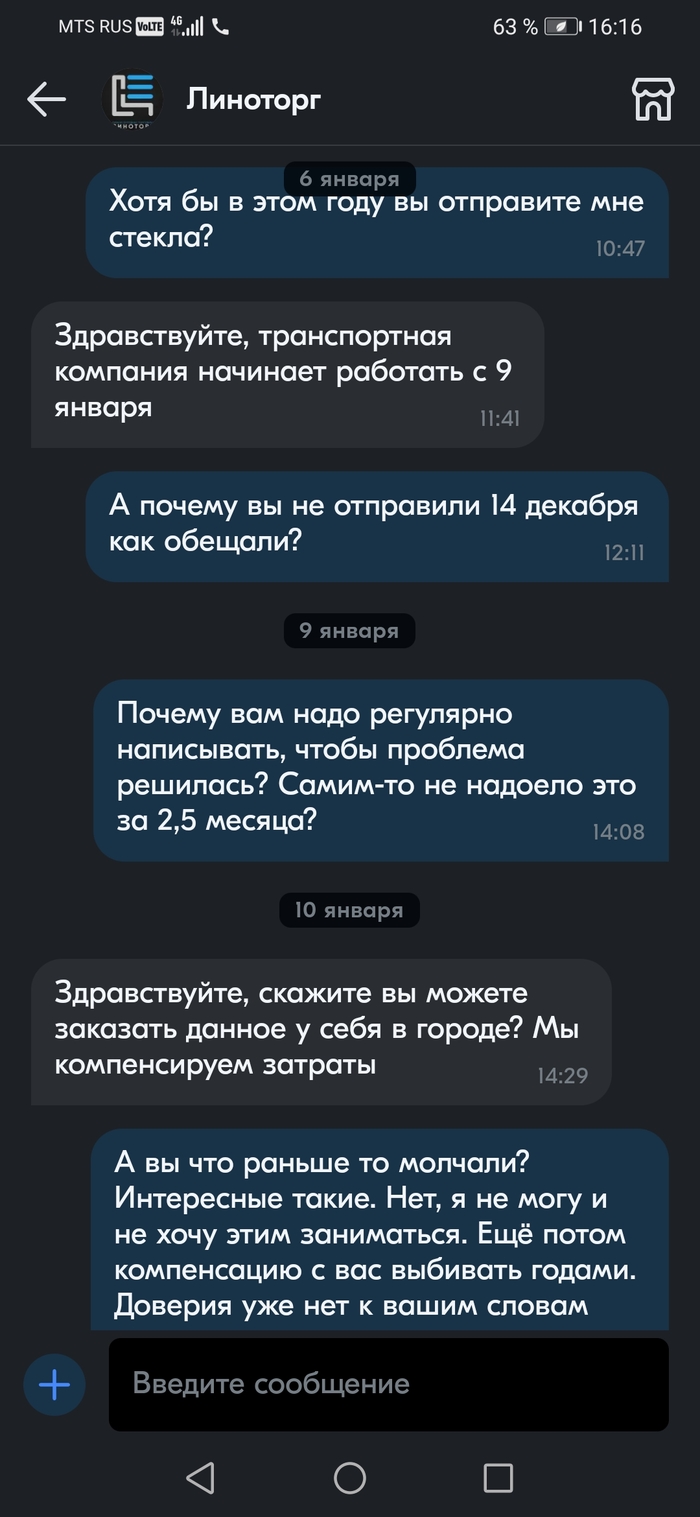Go back from the Линоторг chat
Image resolution: width=700 pixels, height=1517 pixels.
(x=46, y=99)
